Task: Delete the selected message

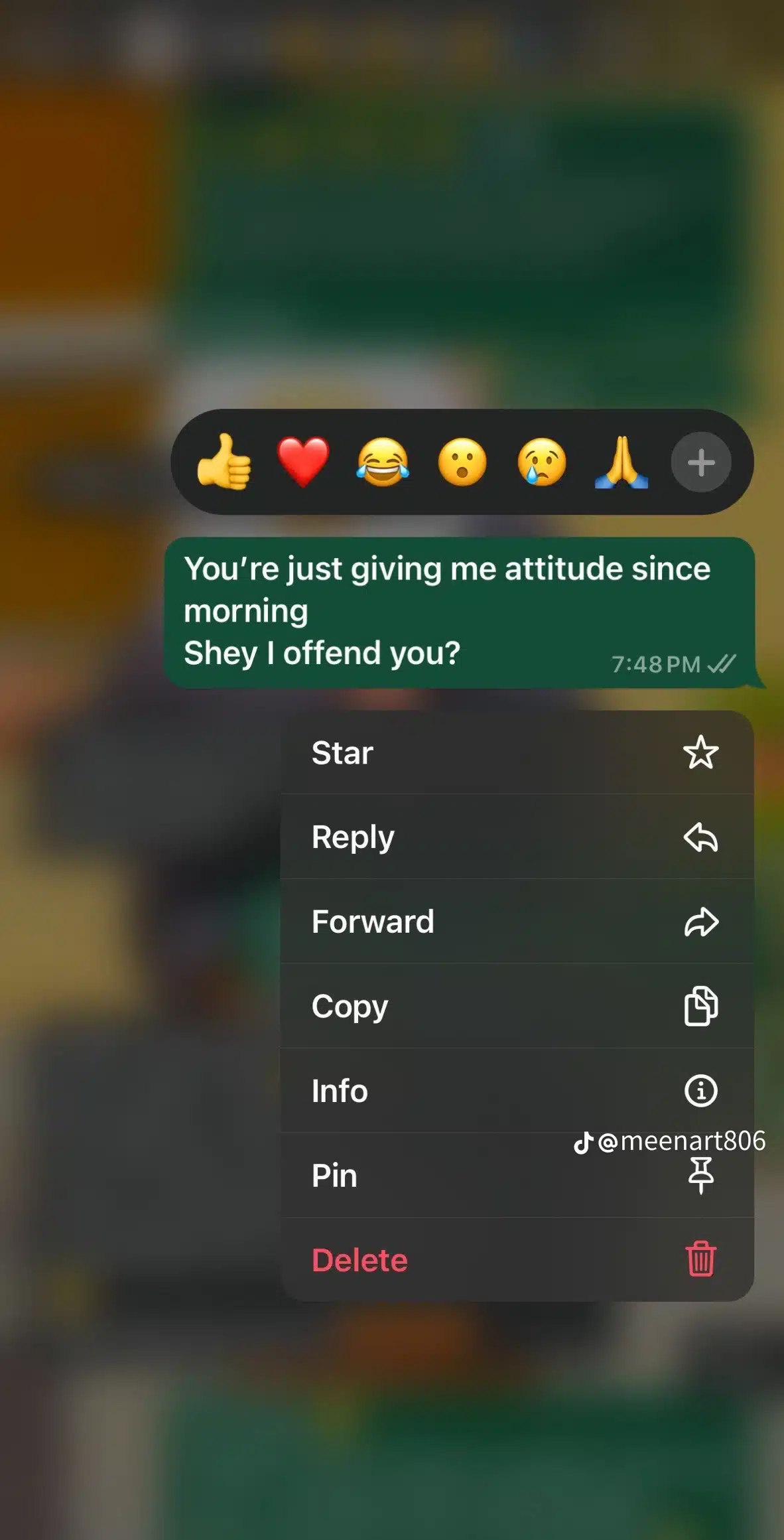Action: [517, 1259]
